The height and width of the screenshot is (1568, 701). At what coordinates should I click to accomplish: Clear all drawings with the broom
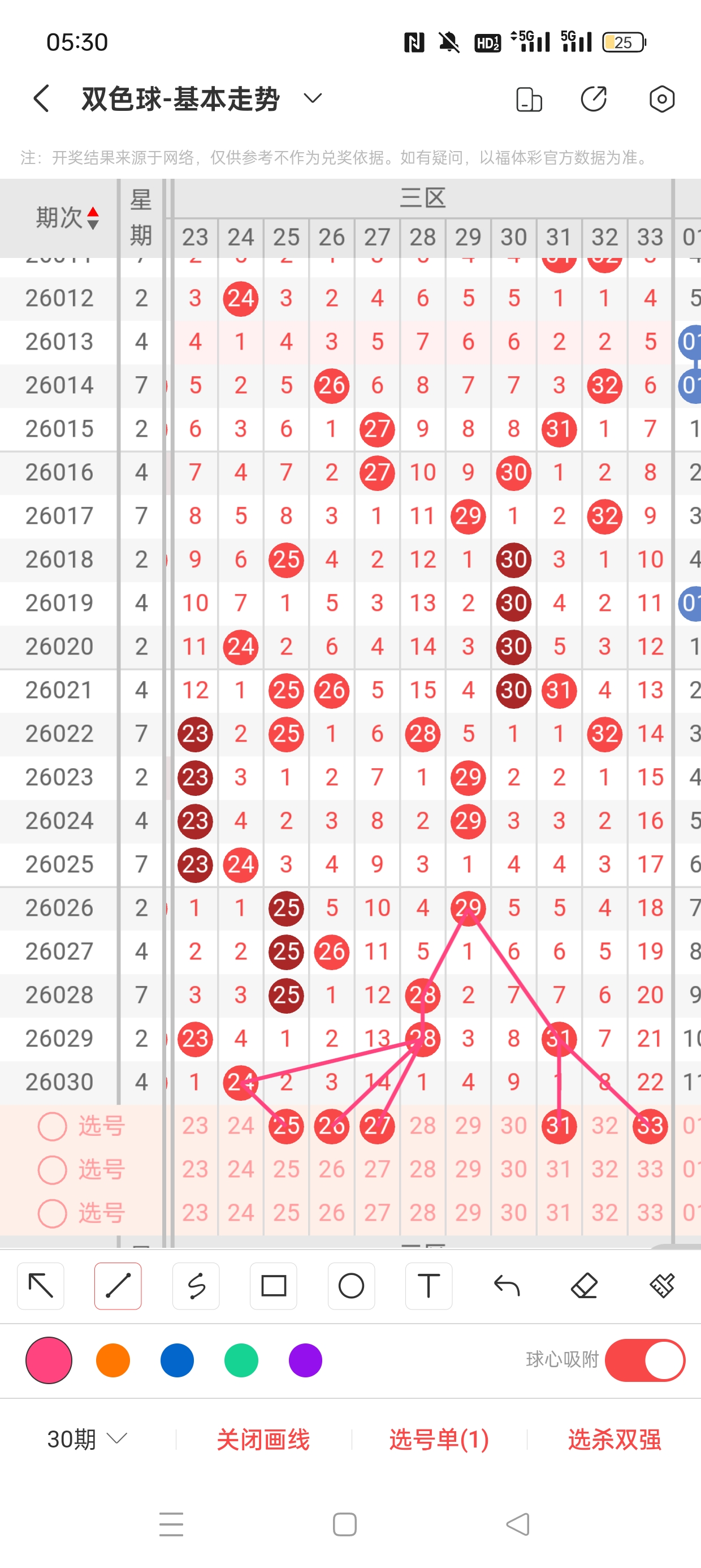coord(661,1286)
